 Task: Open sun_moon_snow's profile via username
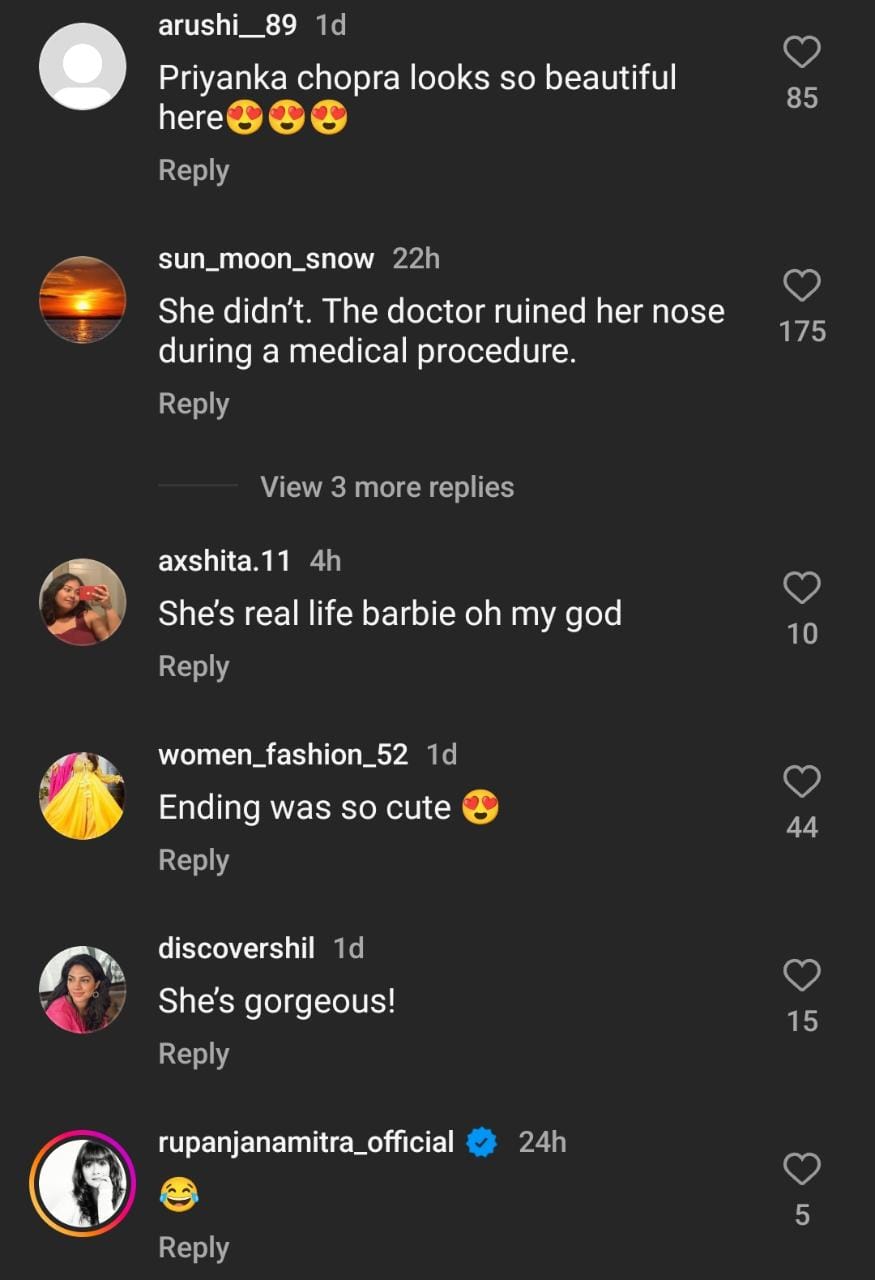pos(266,259)
